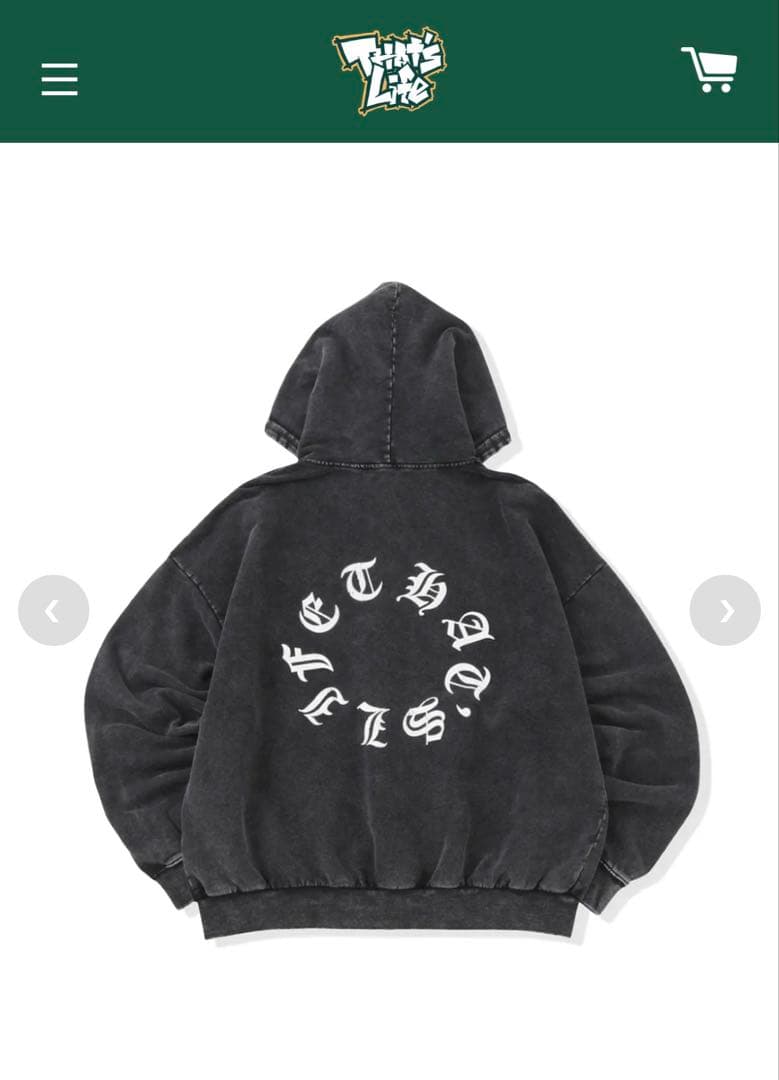Open the hamburger menu
The height and width of the screenshot is (1080, 779).
pos(59,79)
